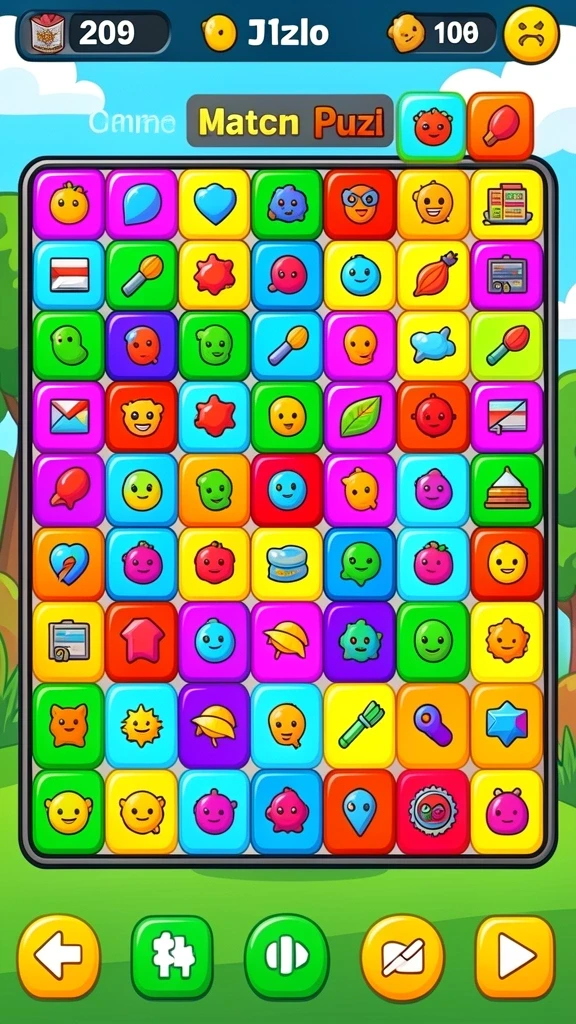Screen dimensions: 576x1024
Task: Select the green tile with the layered cake
Action: pos(507,490)
